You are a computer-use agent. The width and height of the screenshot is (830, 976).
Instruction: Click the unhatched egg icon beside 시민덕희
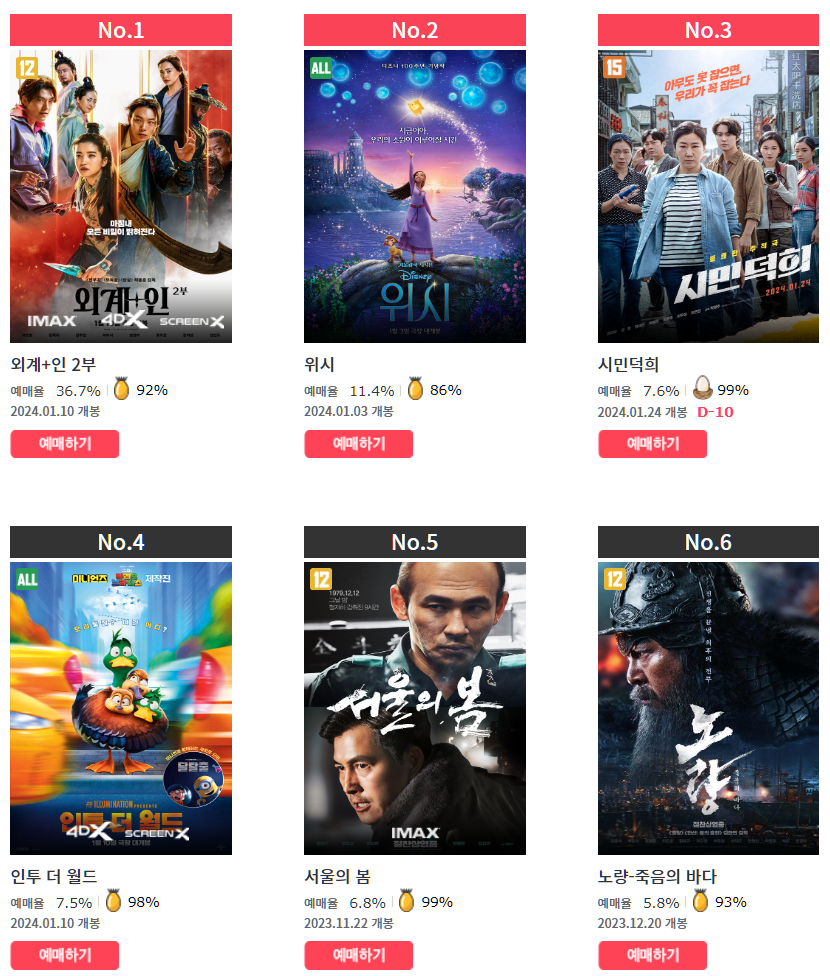[x=703, y=389]
